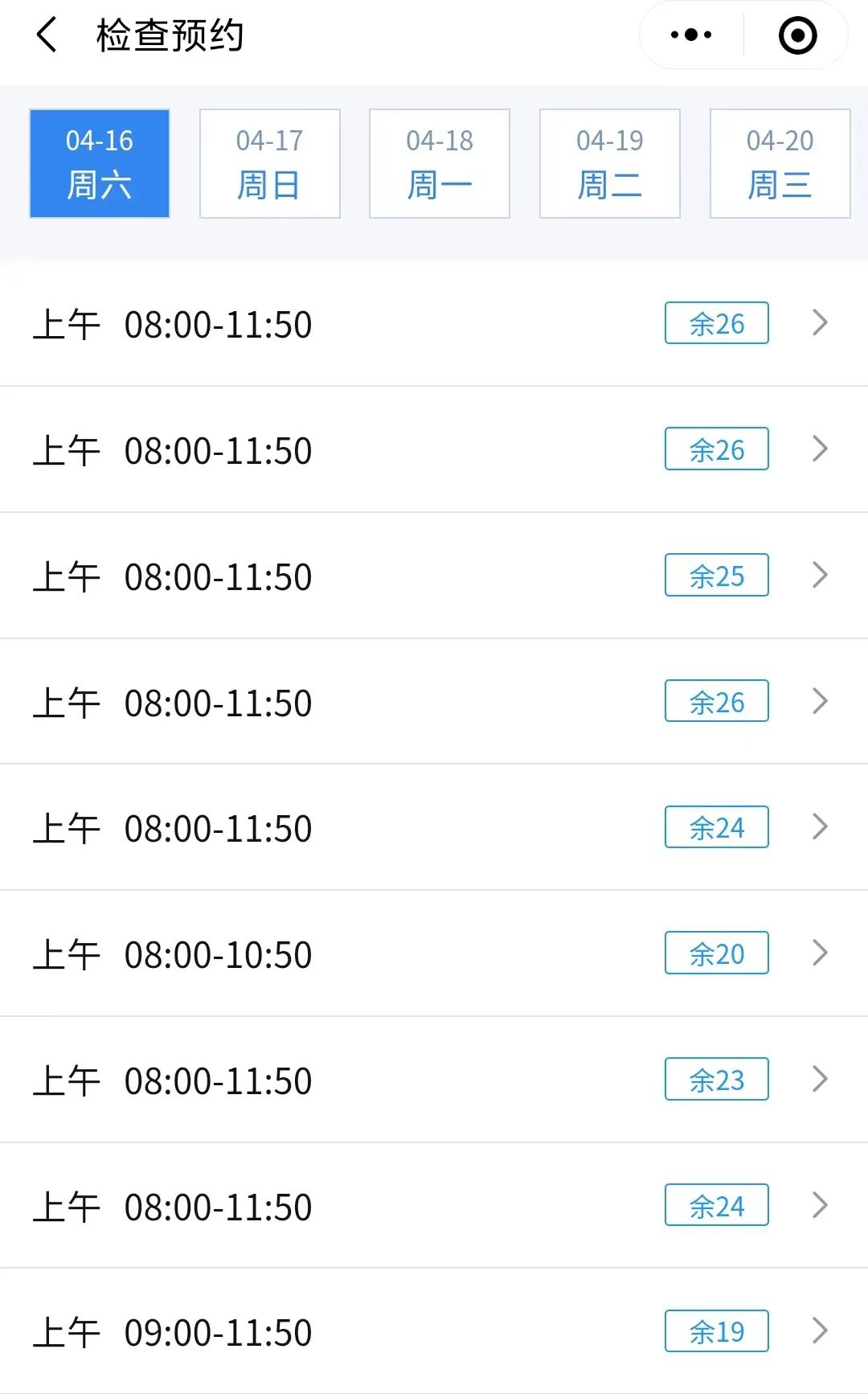Open the 08:00-10:50 slot with 余20
The image size is (868, 1394).
pos(434,953)
